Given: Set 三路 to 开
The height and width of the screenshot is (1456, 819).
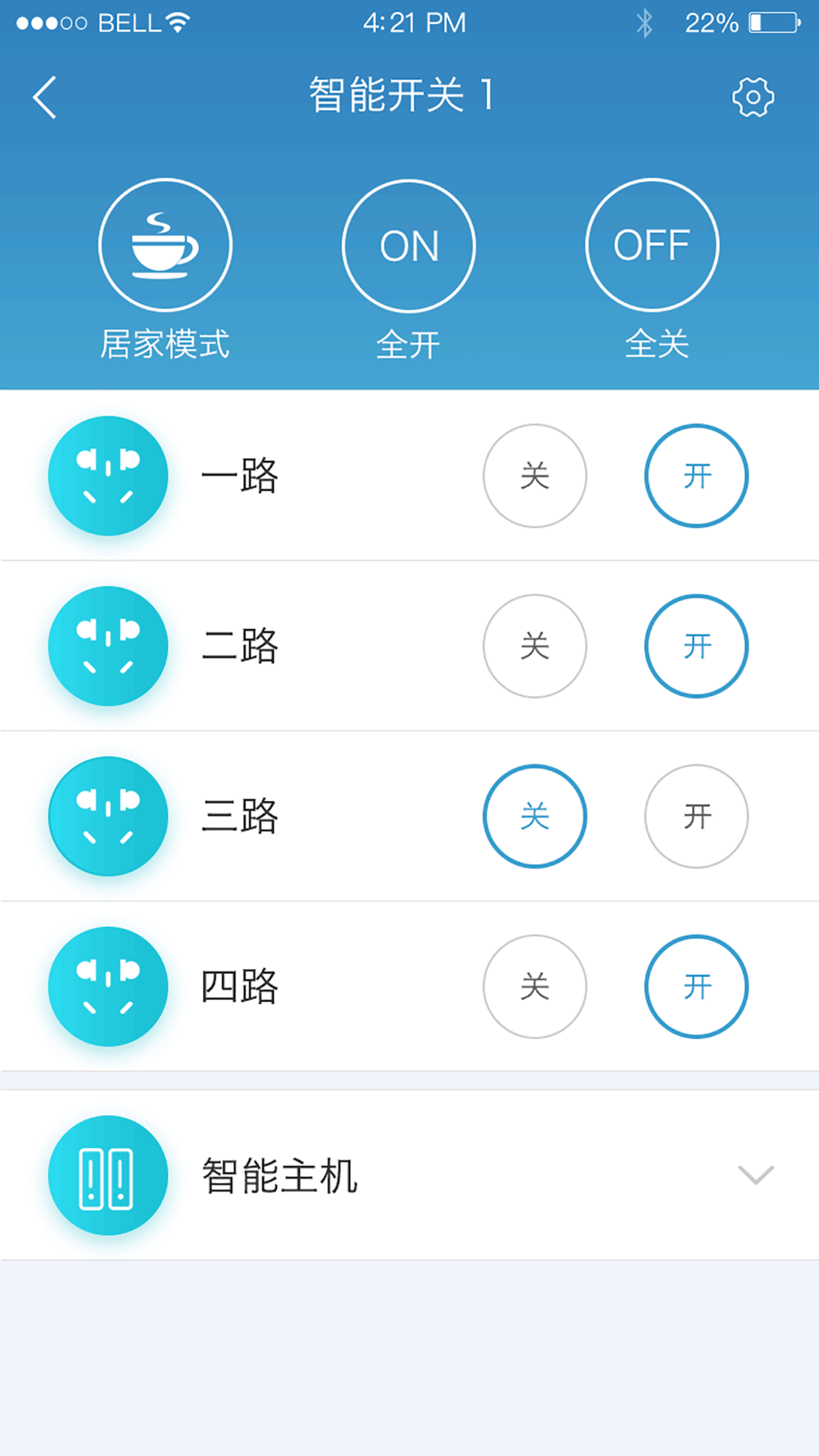Looking at the screenshot, I should point(696,816).
